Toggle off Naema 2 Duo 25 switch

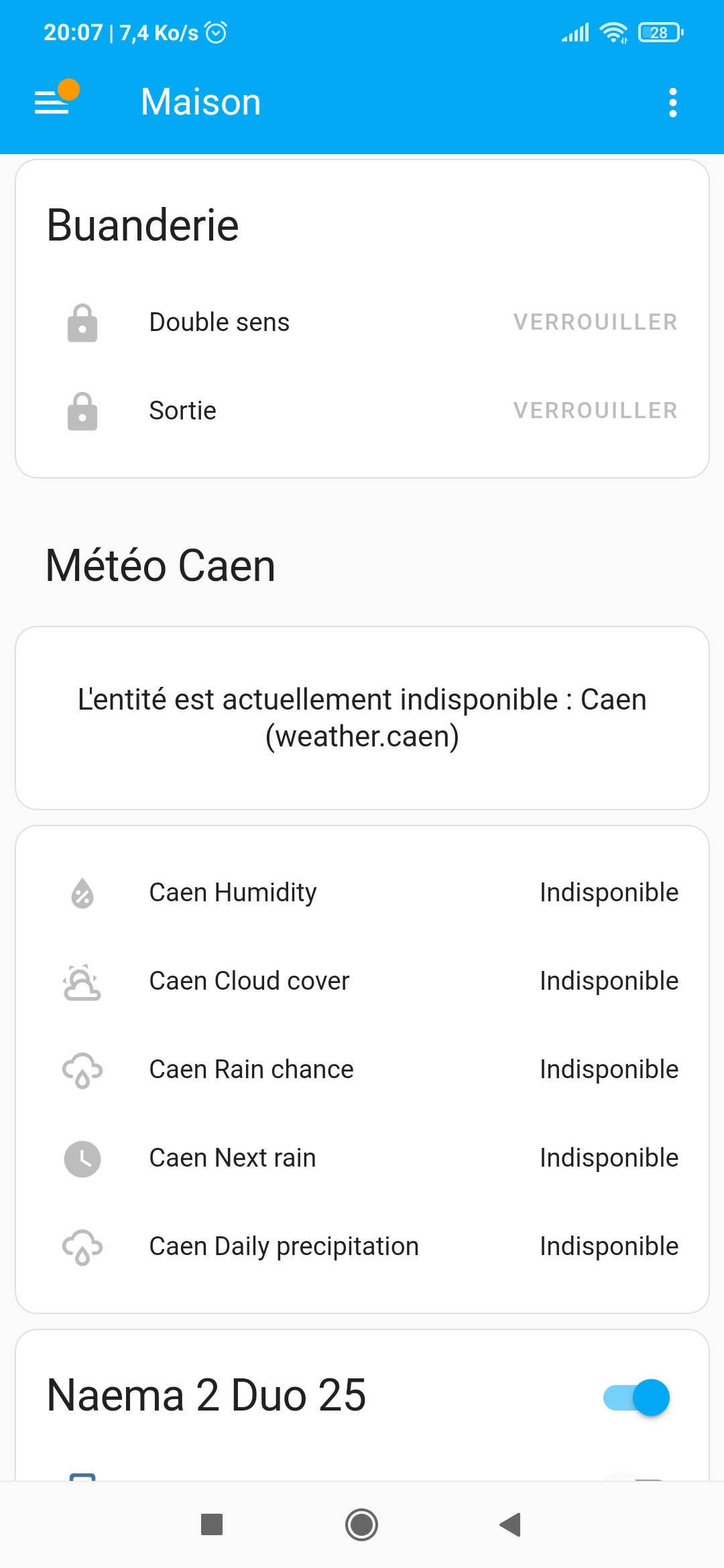pos(636,1397)
